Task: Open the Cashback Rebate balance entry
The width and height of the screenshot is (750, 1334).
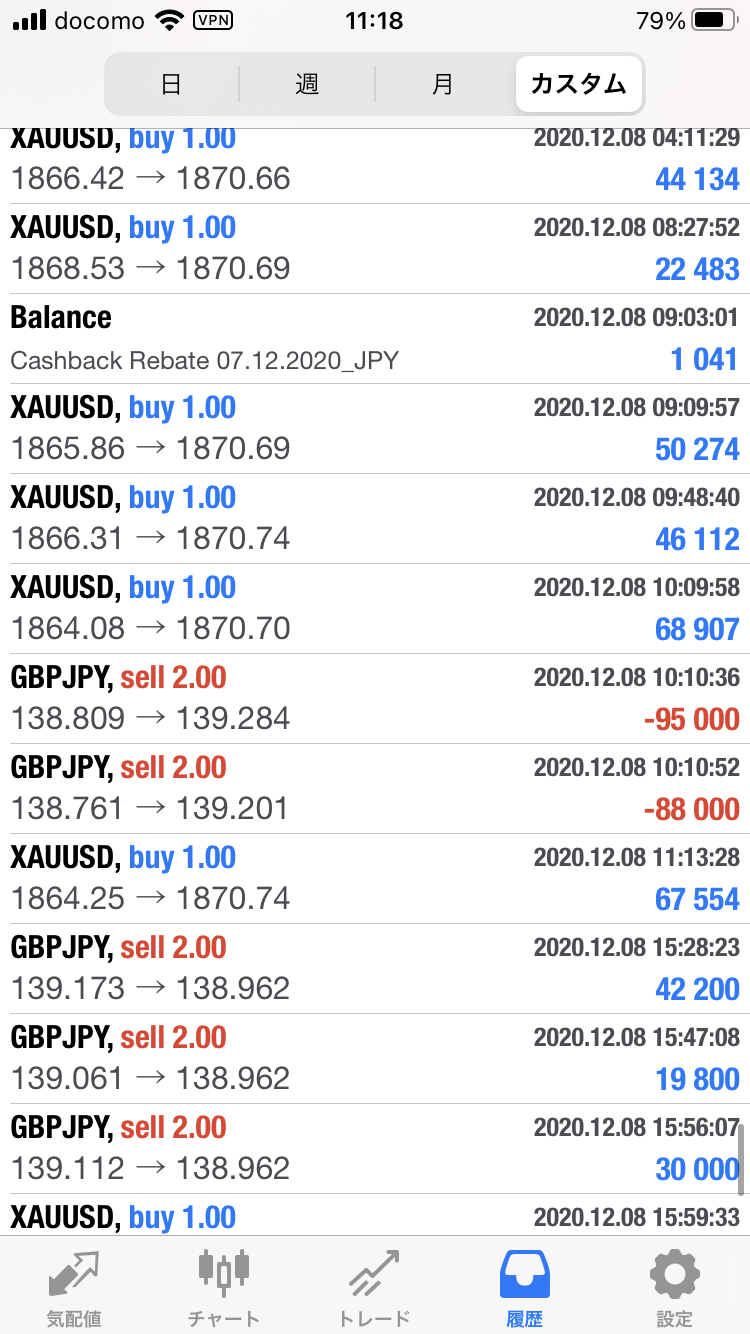Action: click(x=375, y=339)
